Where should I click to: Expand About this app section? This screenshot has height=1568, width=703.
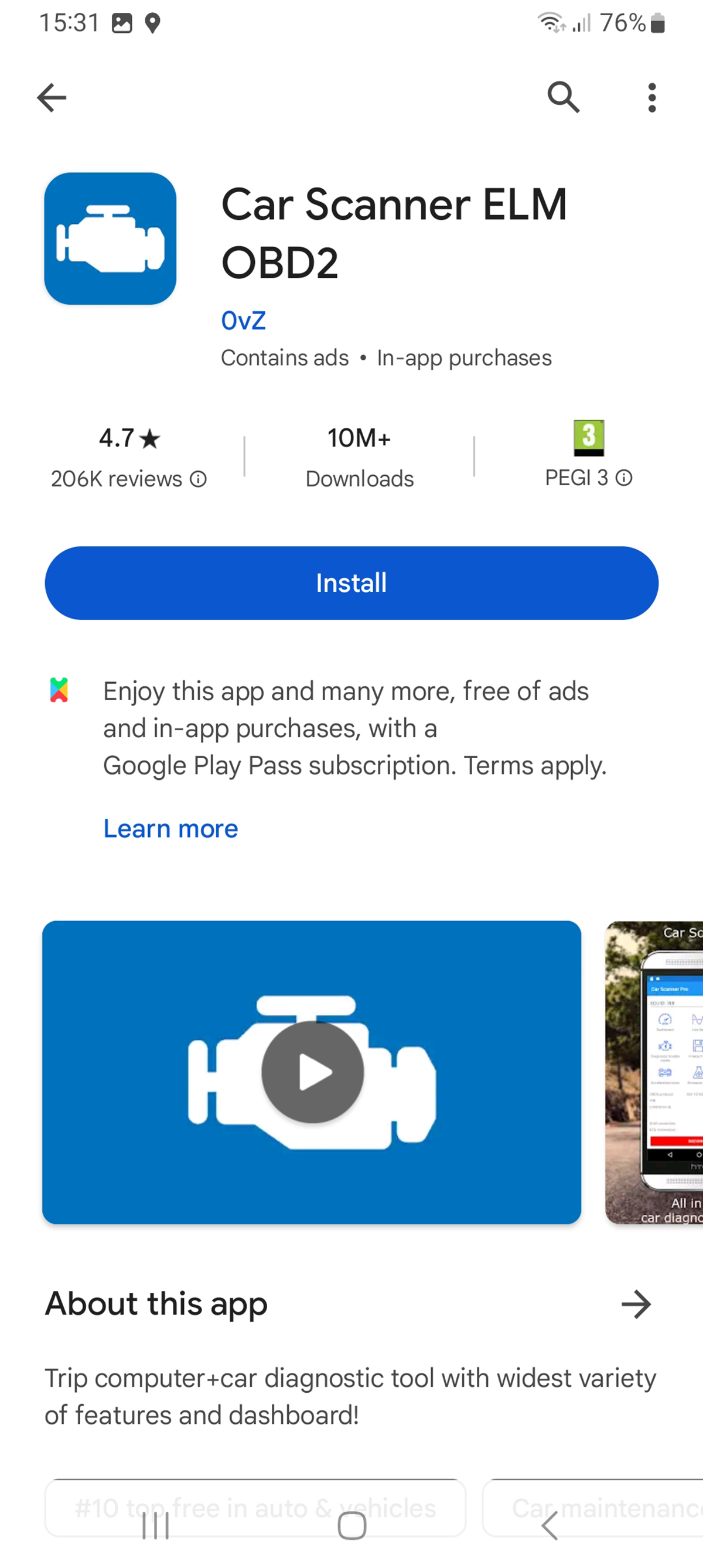click(x=636, y=1304)
